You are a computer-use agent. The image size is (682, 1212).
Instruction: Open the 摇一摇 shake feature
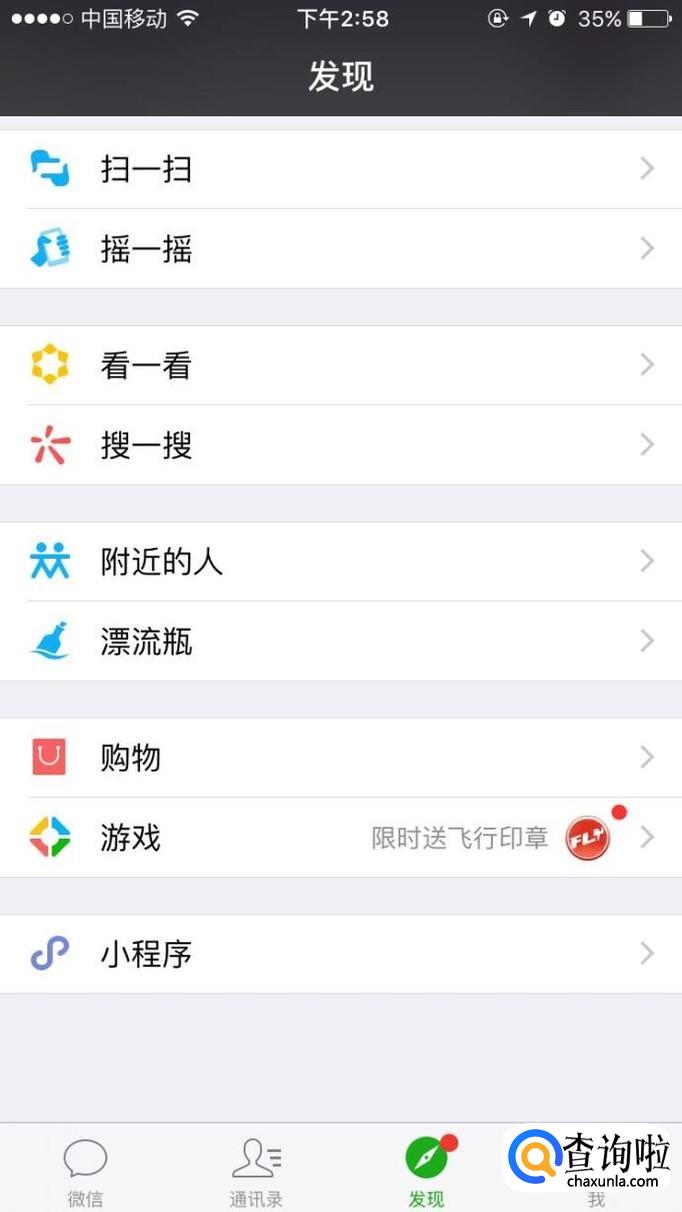tap(340, 249)
